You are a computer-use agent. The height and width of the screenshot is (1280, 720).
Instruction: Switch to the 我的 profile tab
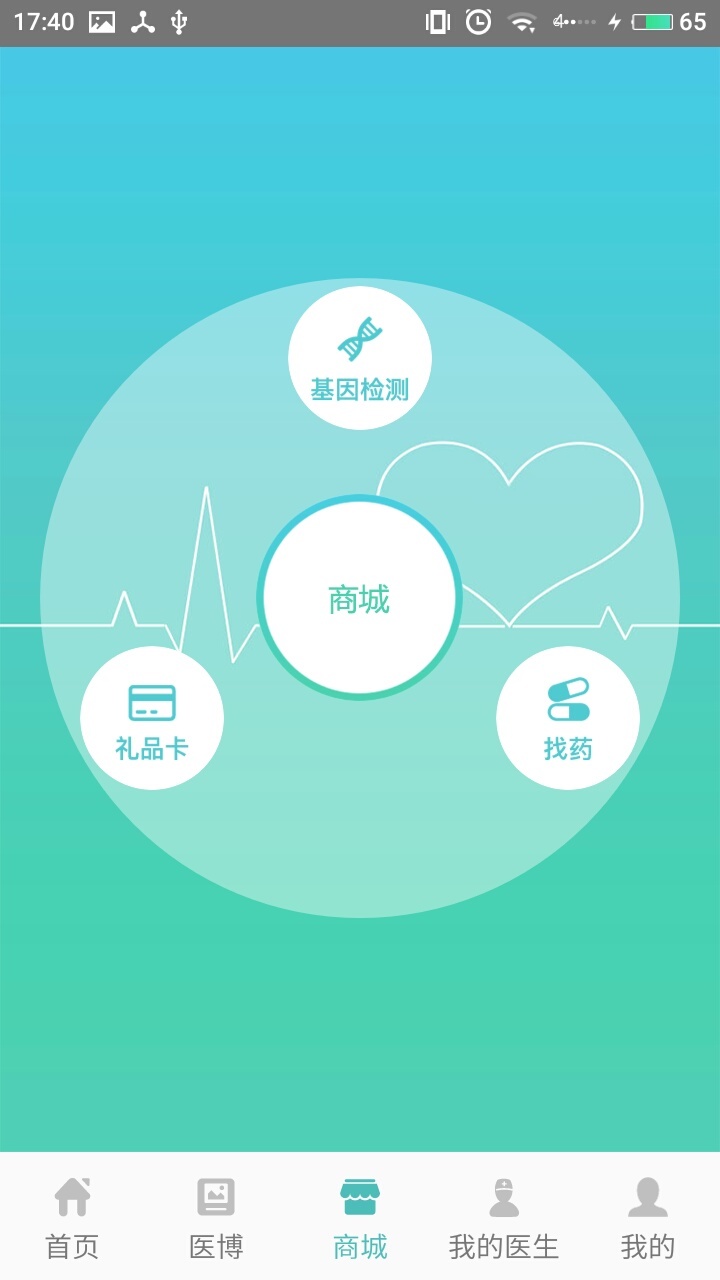coord(648,1216)
